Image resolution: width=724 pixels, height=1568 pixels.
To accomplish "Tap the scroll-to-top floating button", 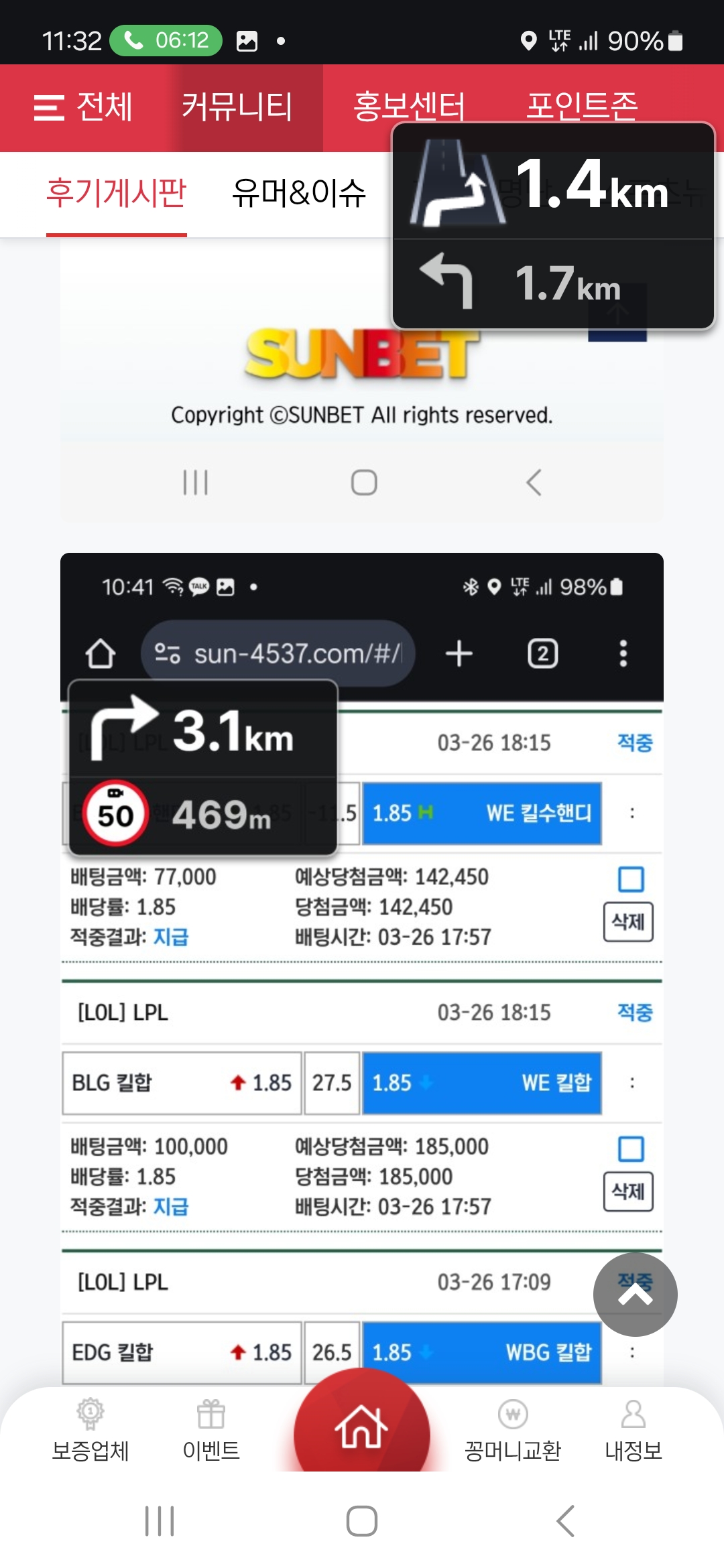I will tap(635, 1295).
